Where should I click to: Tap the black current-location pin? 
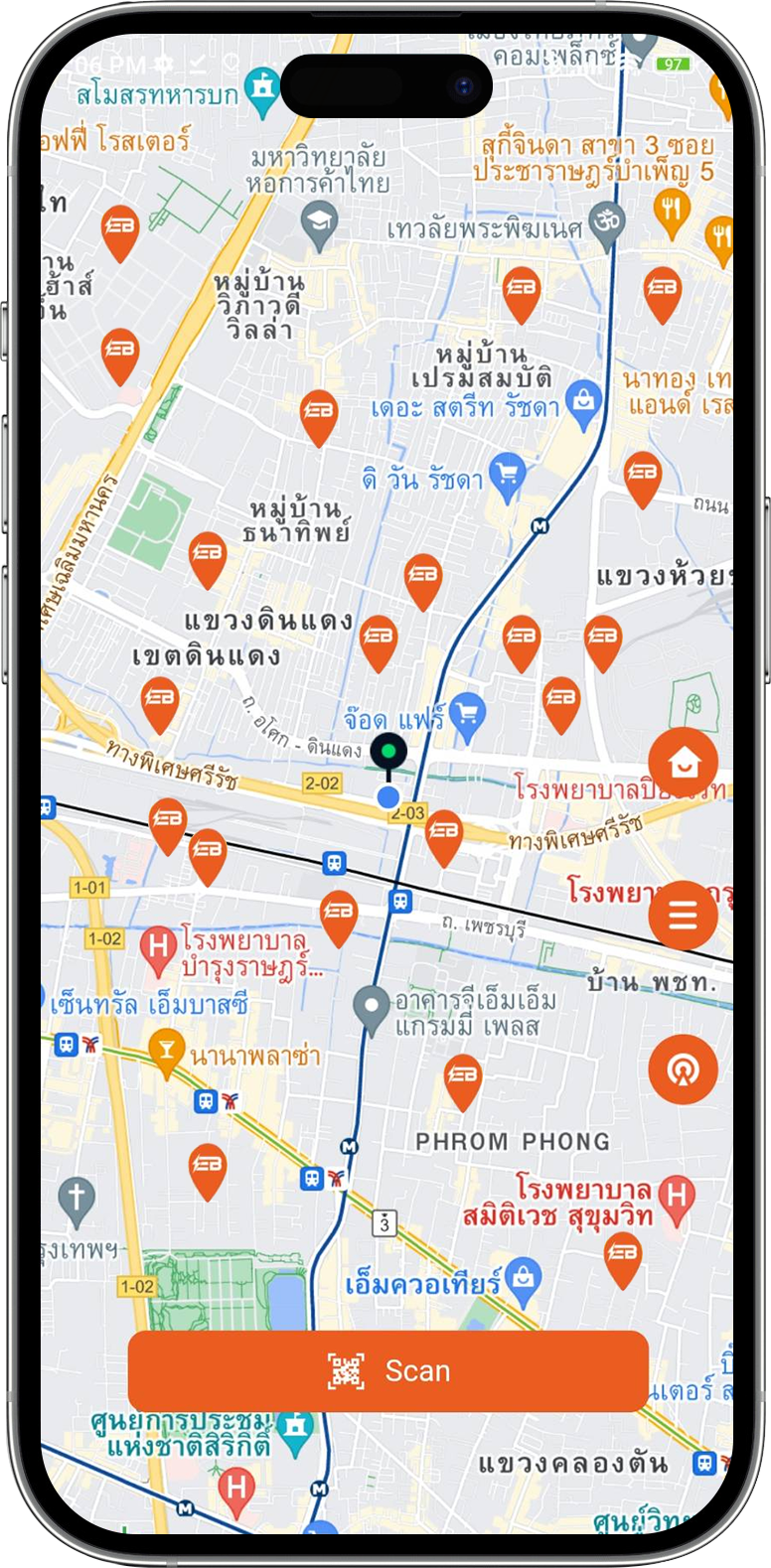388,754
